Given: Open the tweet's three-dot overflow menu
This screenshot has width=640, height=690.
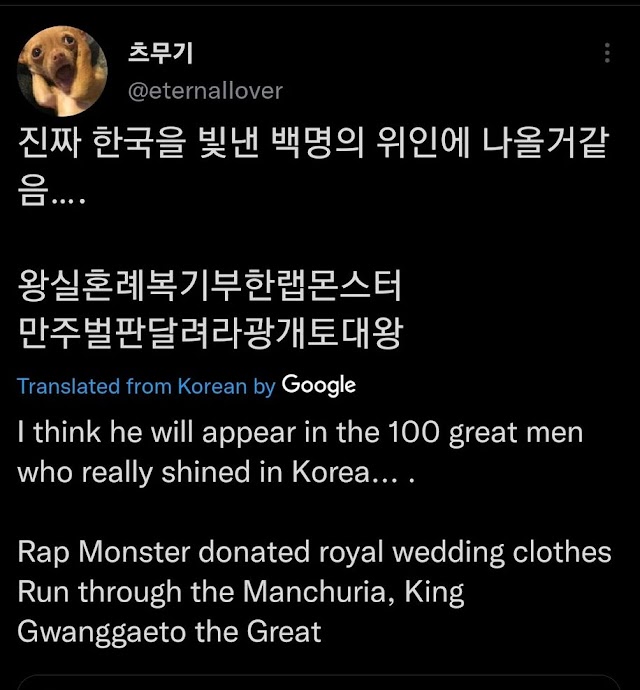Looking at the screenshot, I should 607,54.
